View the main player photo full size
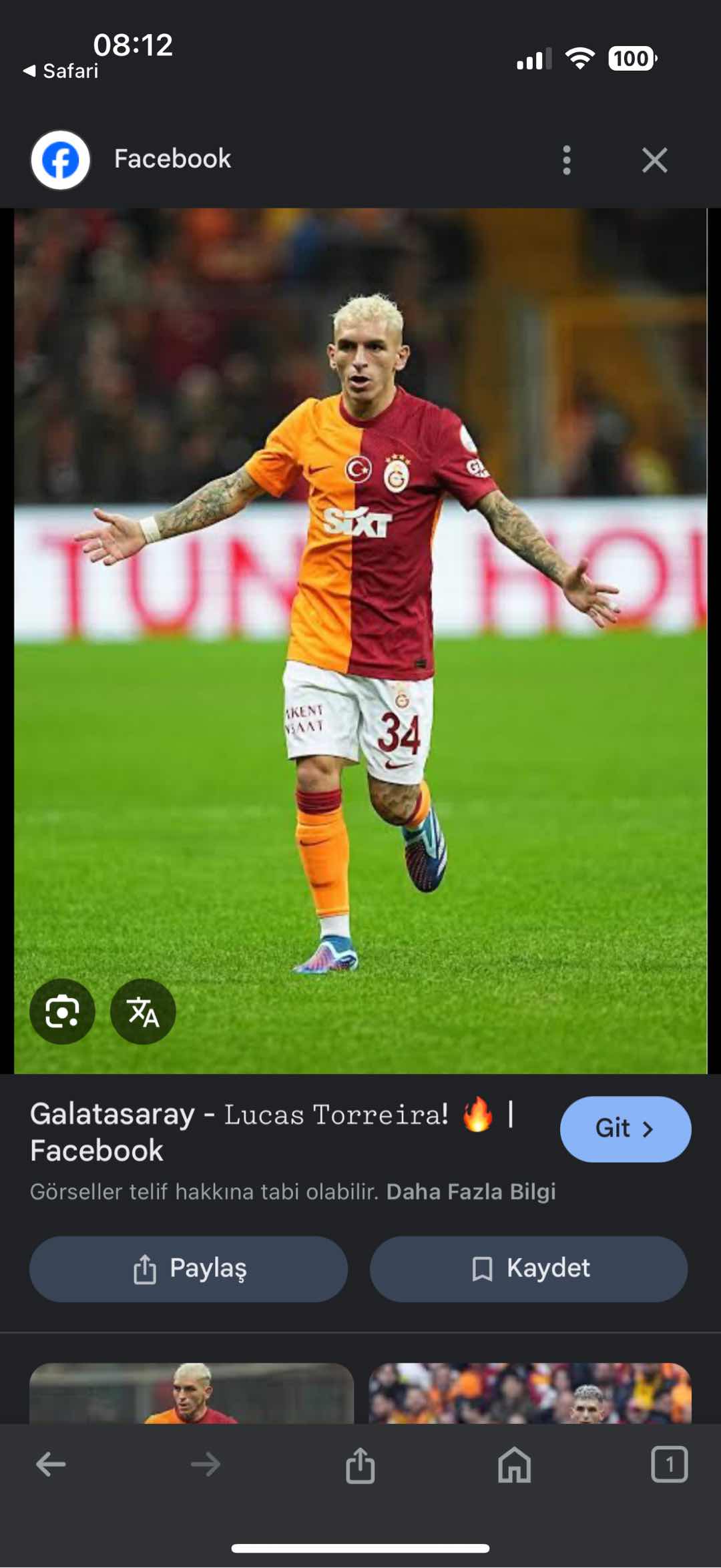The width and height of the screenshot is (721, 1568). (360, 641)
